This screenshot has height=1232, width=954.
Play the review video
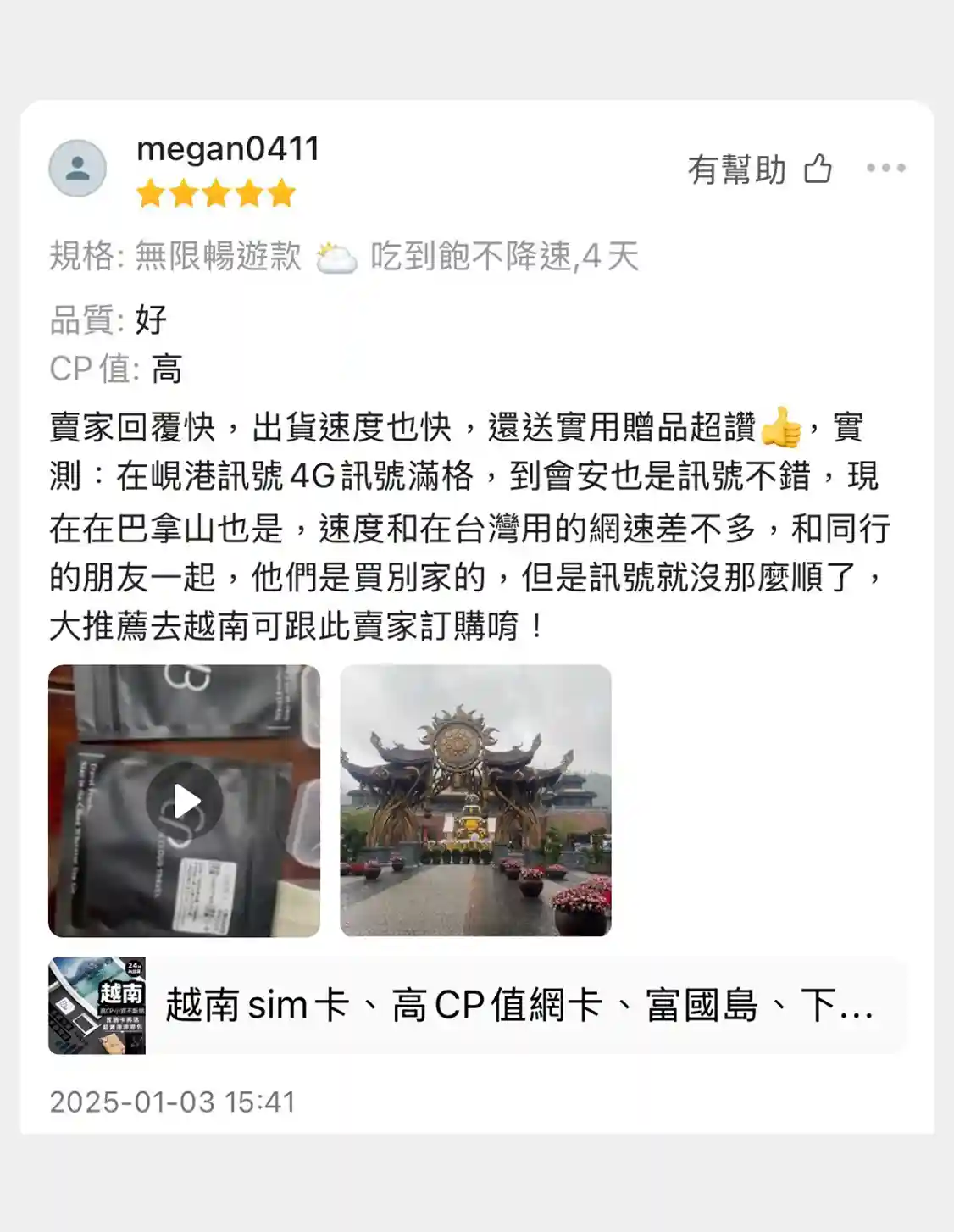tap(184, 801)
